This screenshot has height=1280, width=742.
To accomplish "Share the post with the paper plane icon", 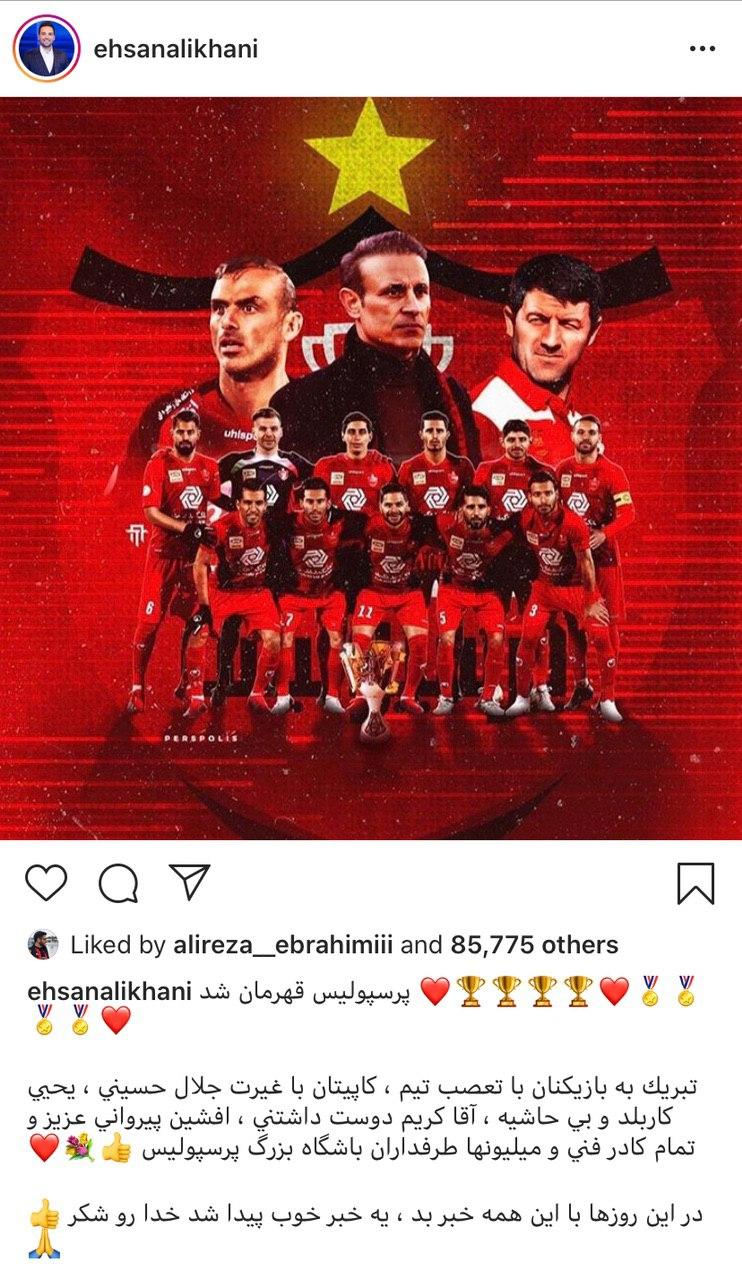I will click(x=189, y=882).
